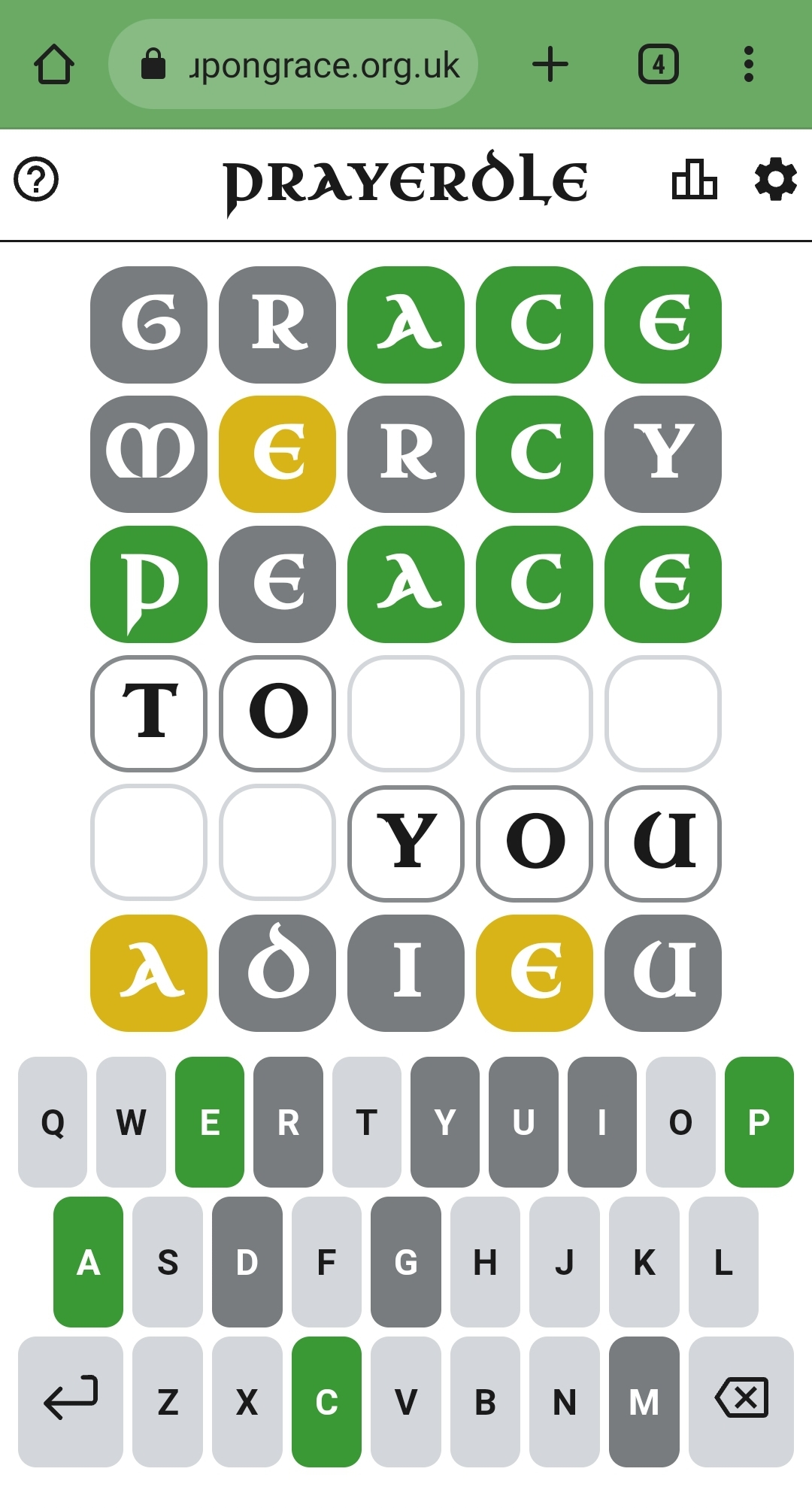Enter the letter T
This screenshot has height=1508, width=812.
click(367, 1122)
